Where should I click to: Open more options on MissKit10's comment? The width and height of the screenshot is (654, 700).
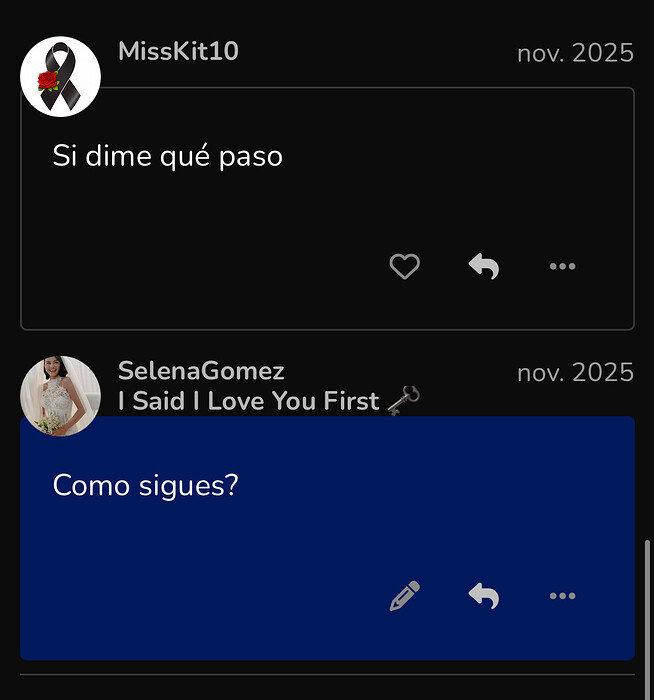point(562,267)
